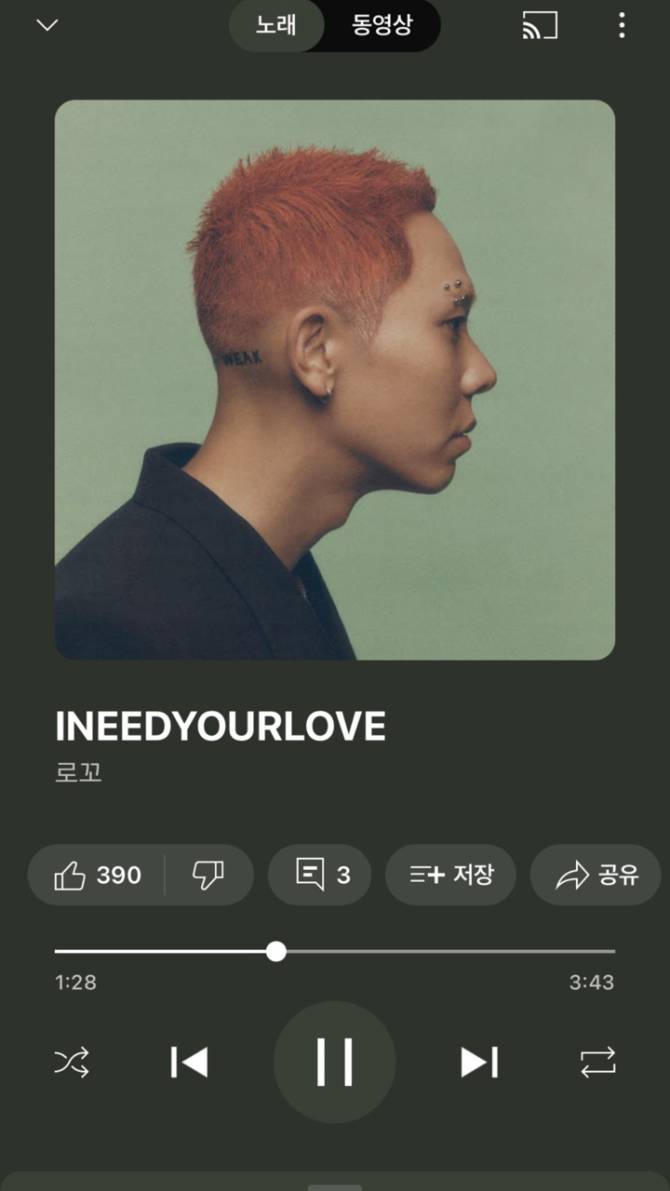Screen dimensions: 670x1191
Task: Dislike this song
Action: tap(208, 875)
